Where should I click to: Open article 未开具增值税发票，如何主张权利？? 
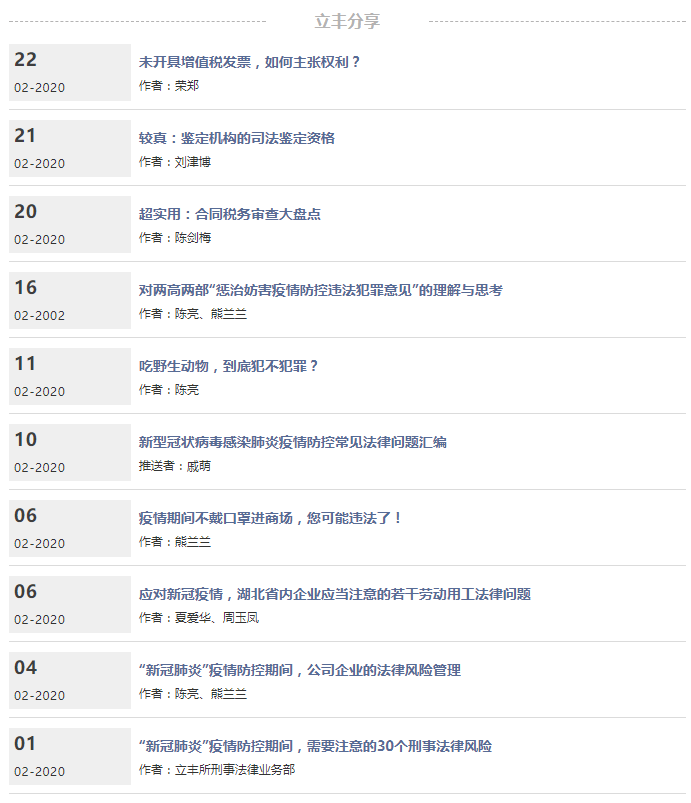249,62
